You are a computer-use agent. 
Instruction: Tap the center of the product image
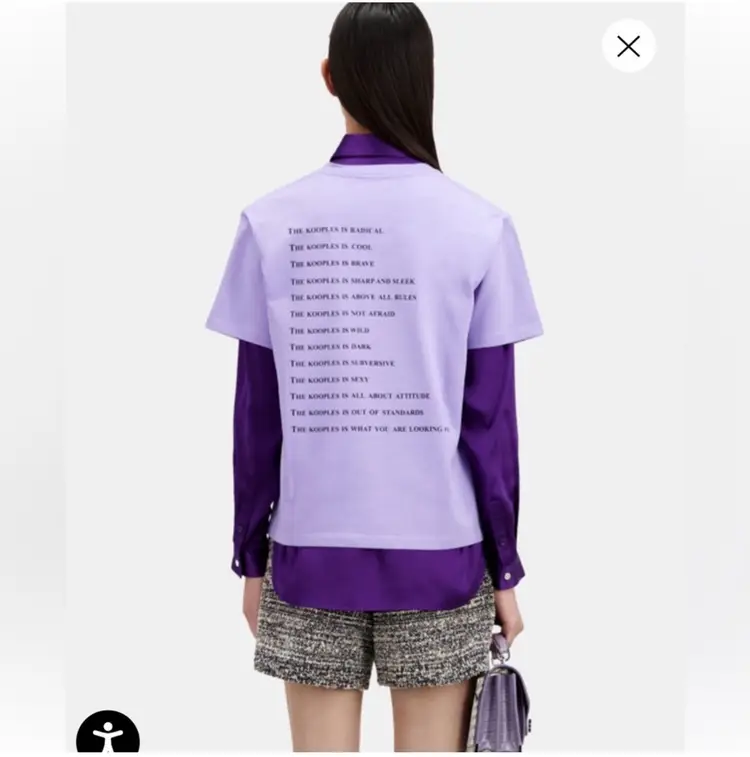coord(375,380)
